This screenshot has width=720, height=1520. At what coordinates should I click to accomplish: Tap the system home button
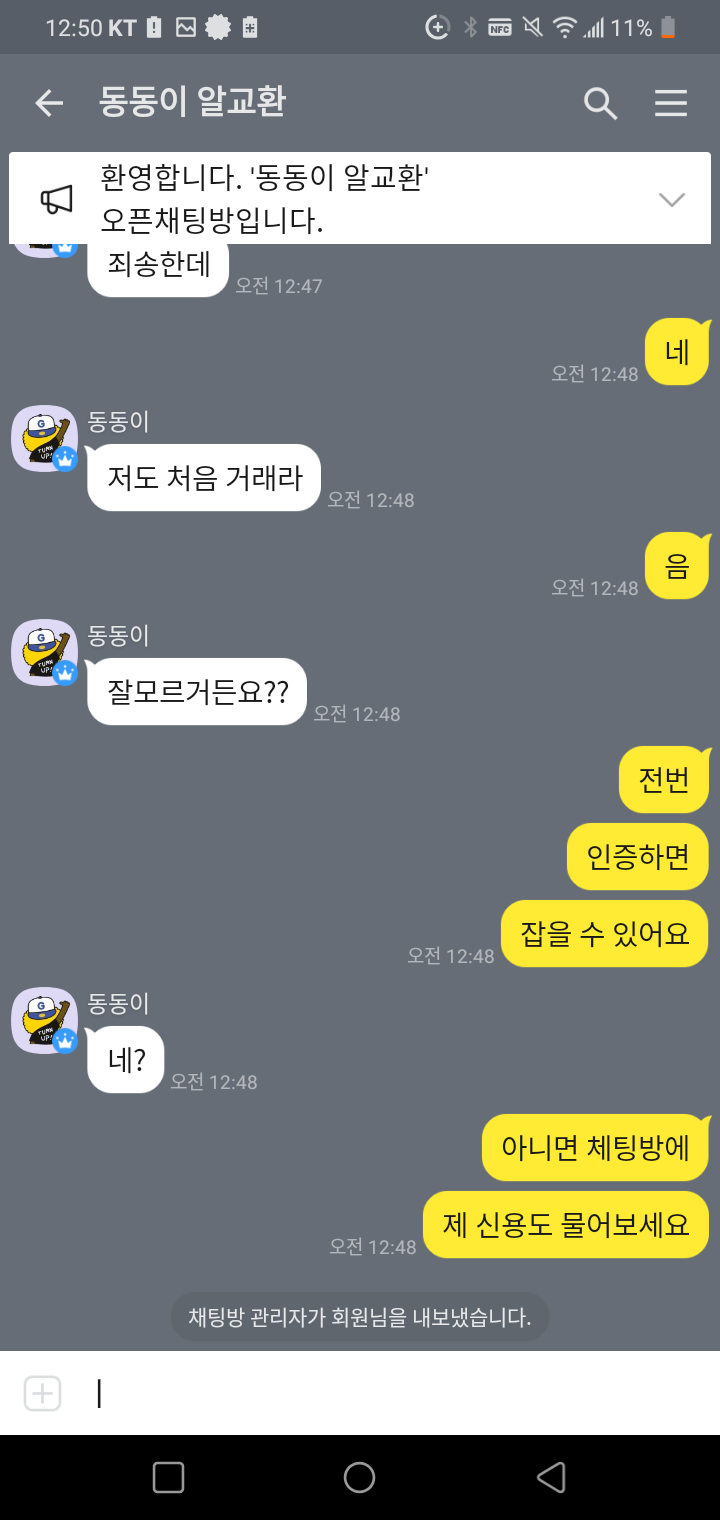tap(359, 1477)
